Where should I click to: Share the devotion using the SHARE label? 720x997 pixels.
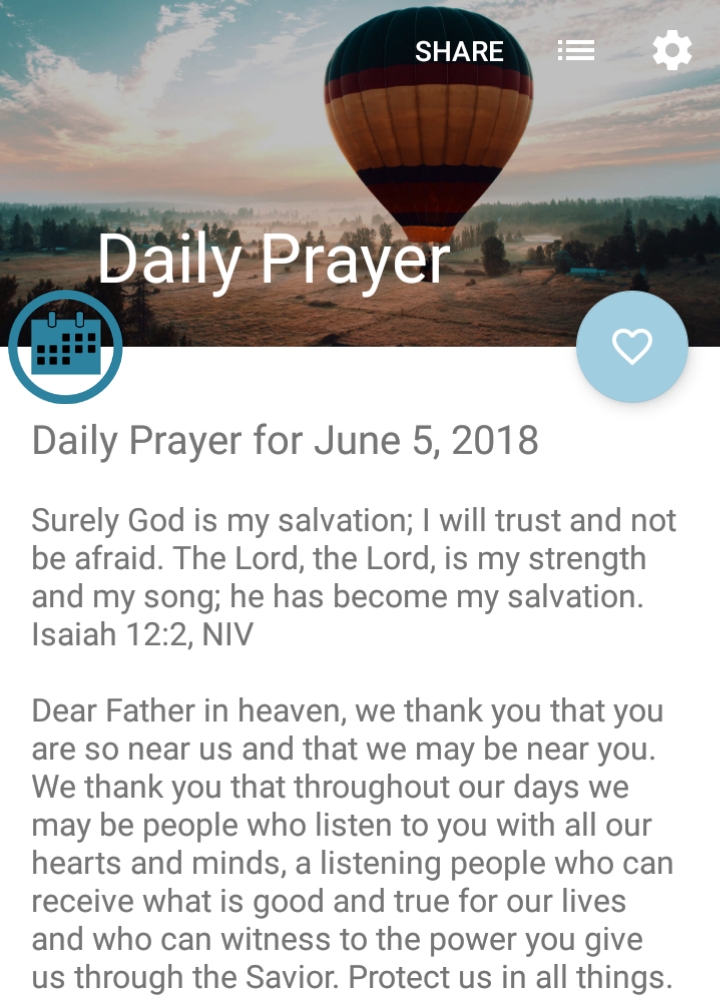(460, 50)
